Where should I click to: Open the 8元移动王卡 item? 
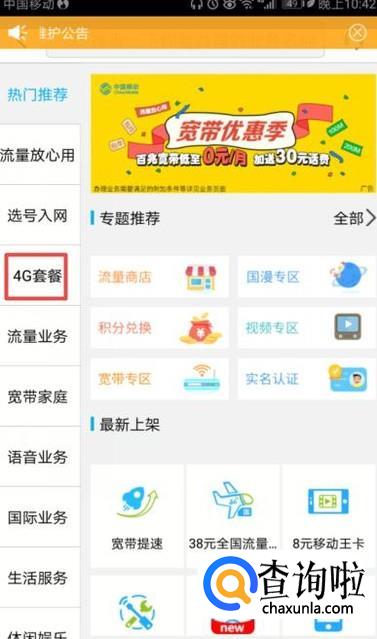coord(328,516)
